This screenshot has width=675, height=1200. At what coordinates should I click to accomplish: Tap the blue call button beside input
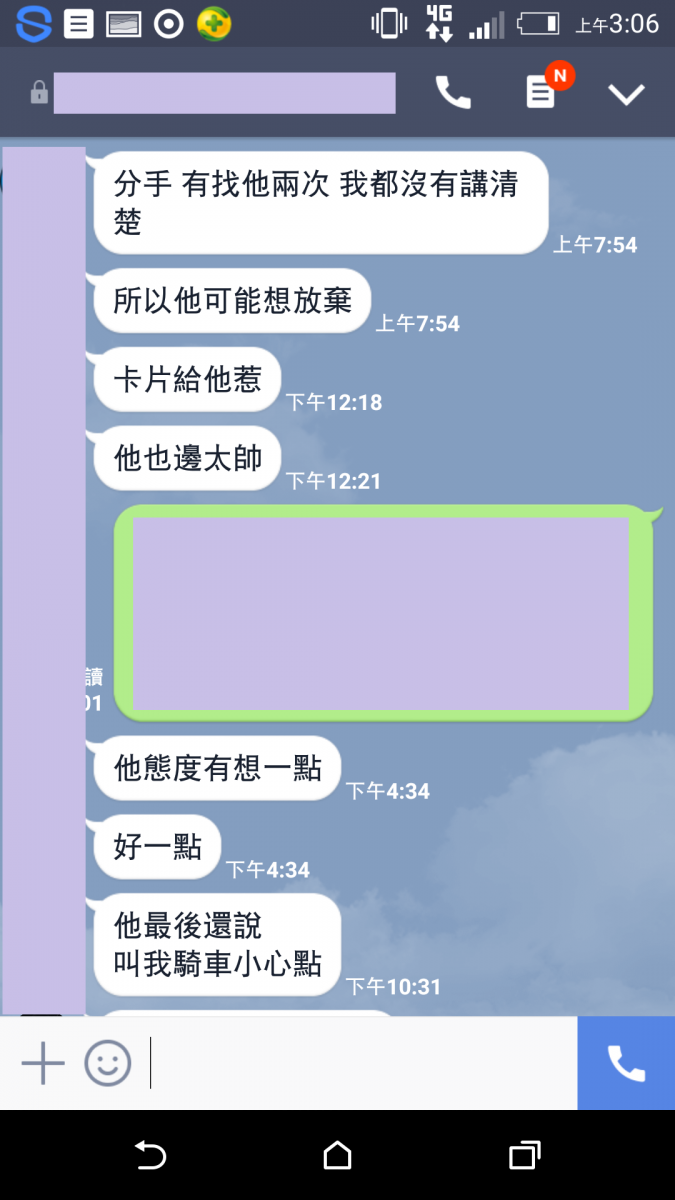tap(626, 1063)
